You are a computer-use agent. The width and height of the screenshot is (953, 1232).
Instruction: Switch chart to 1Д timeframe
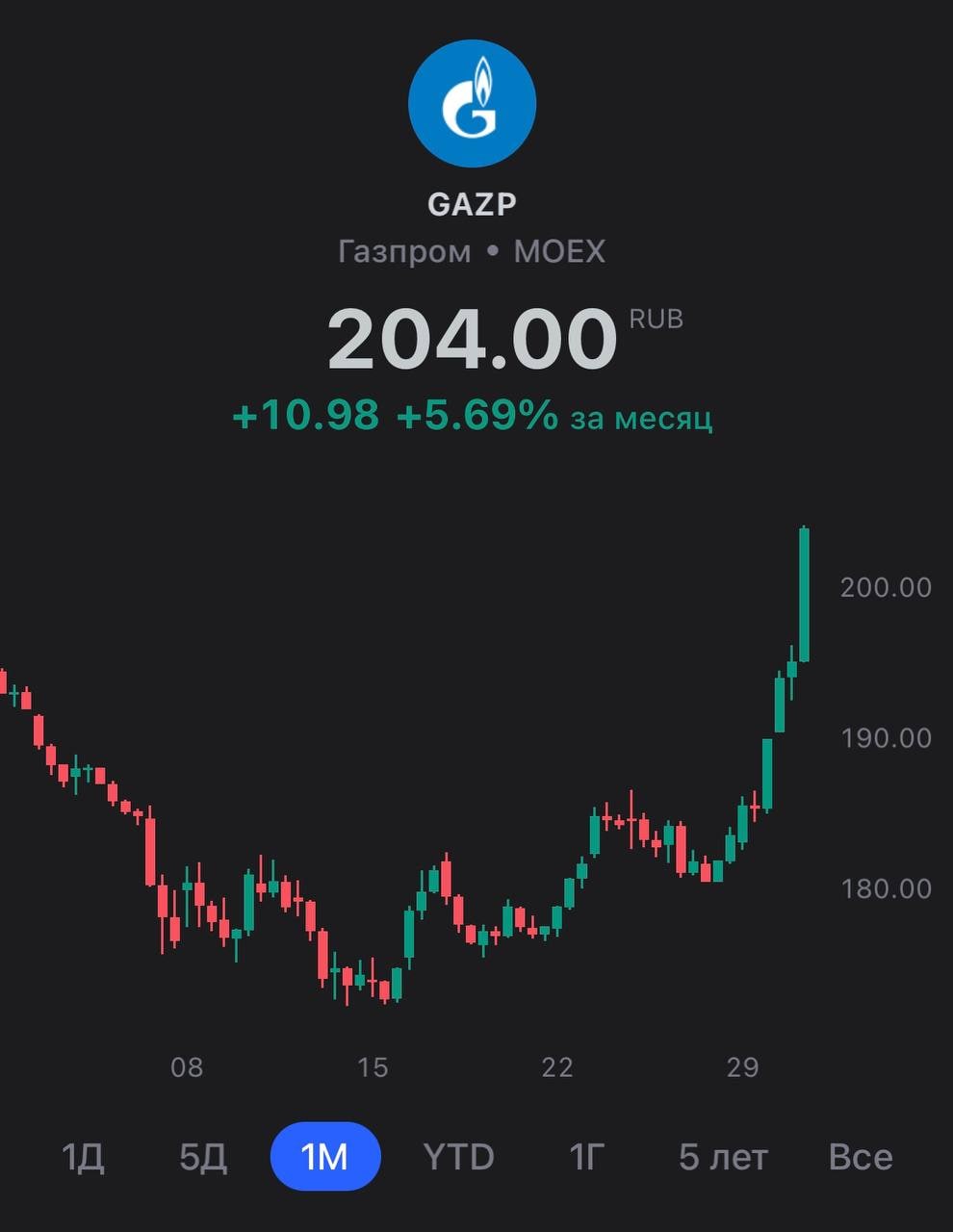pos(83,1156)
